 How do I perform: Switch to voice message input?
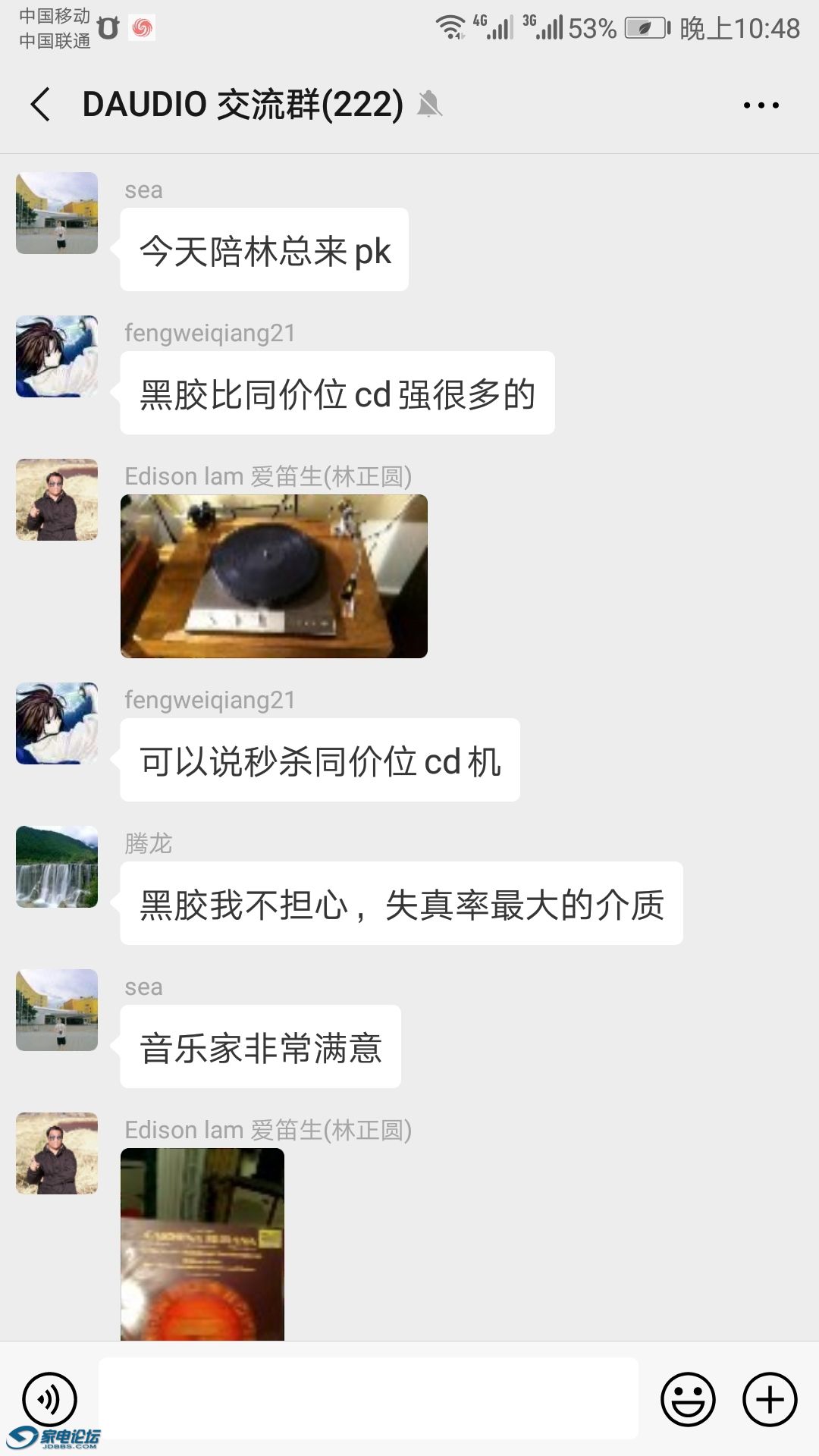50,1399
